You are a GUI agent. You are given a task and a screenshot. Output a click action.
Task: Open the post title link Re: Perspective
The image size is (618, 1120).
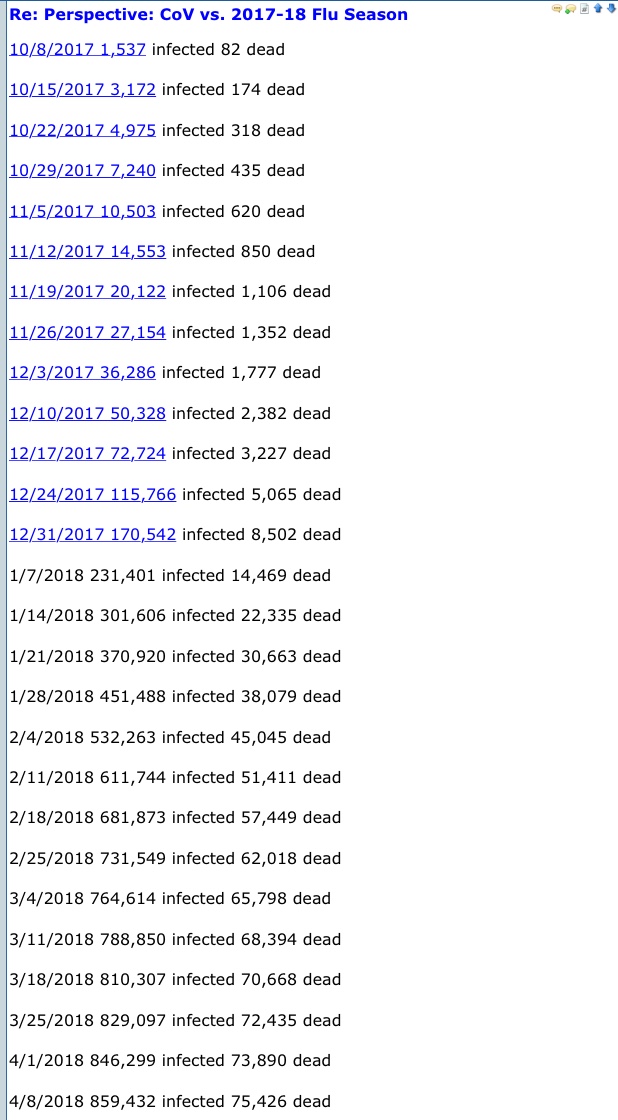[208, 14]
